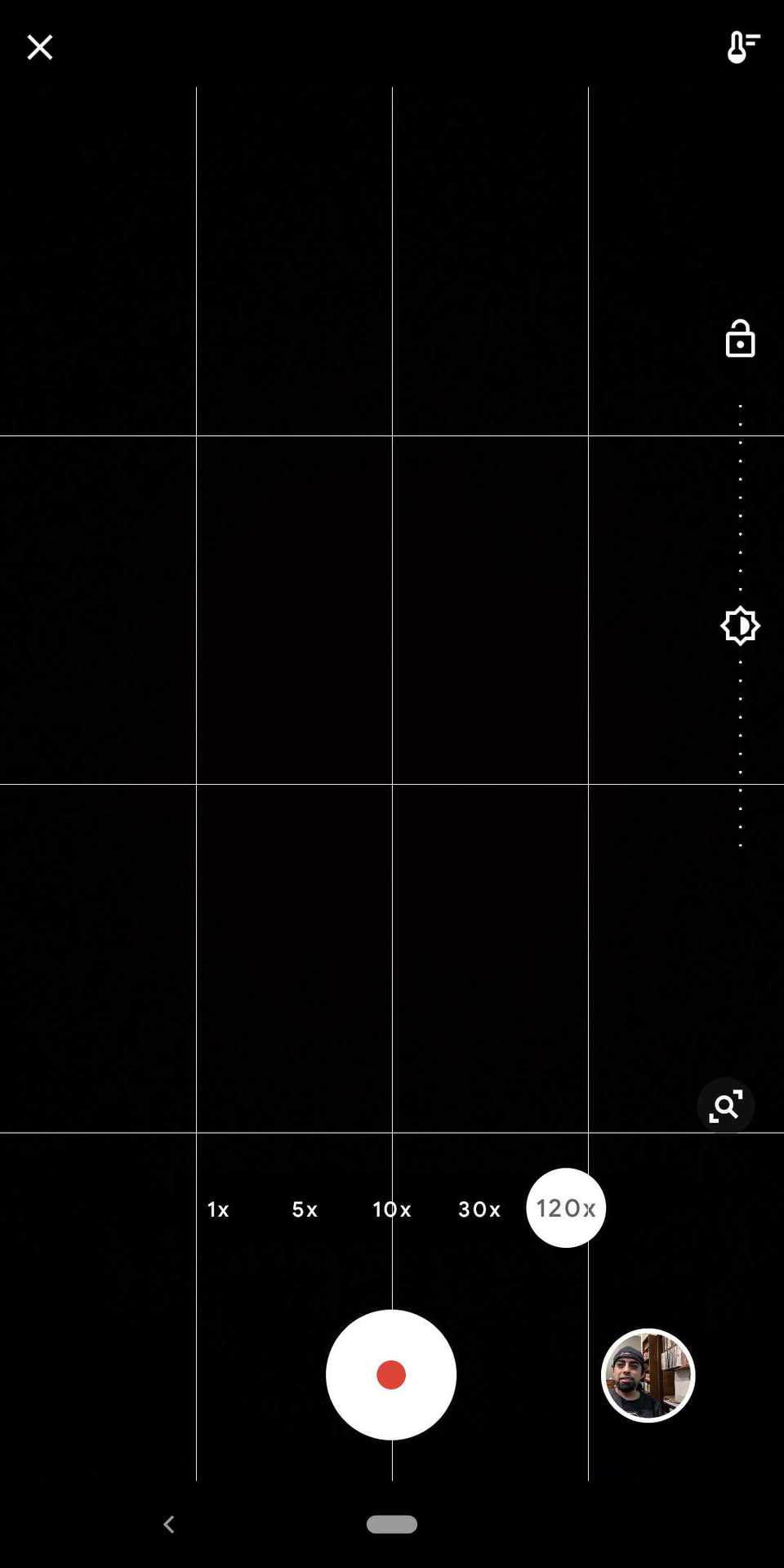
Task: Toggle the exposure lock icon
Action: tap(740, 339)
